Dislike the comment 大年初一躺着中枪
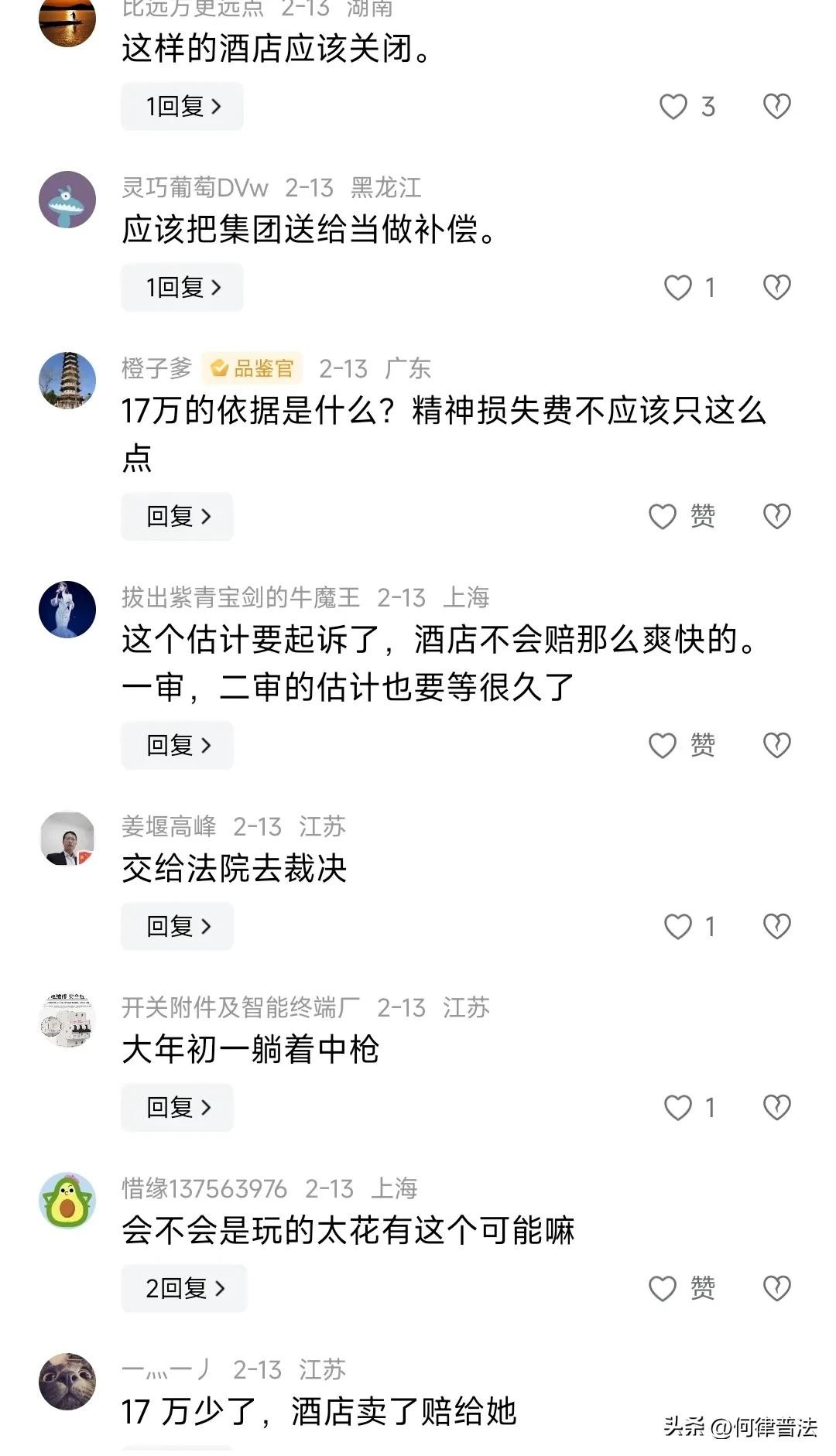The height and width of the screenshot is (1456, 836). (776, 1107)
